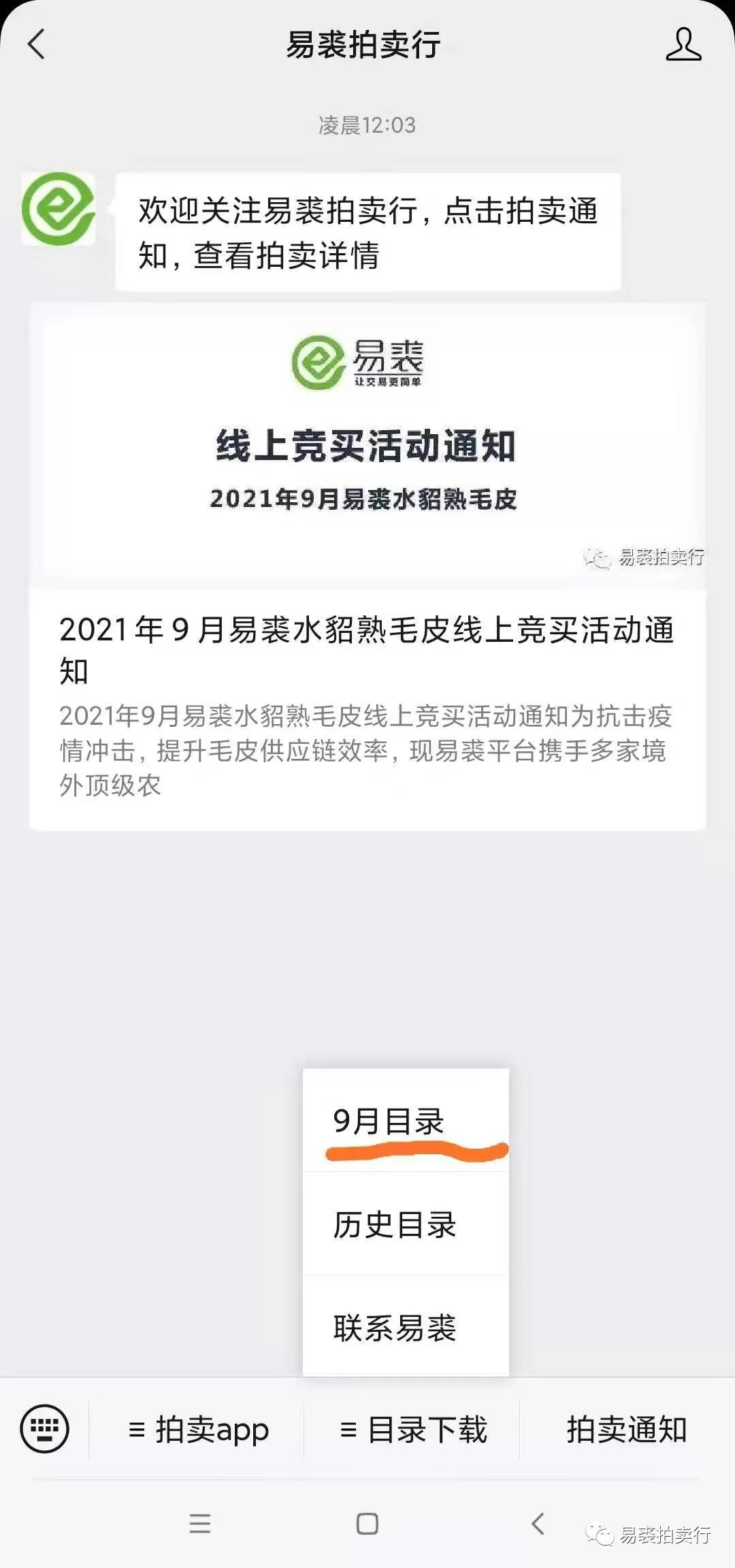The width and height of the screenshot is (735, 1568).
Task: Open the 线上竞买活动通知 article card
Action: pos(367,565)
